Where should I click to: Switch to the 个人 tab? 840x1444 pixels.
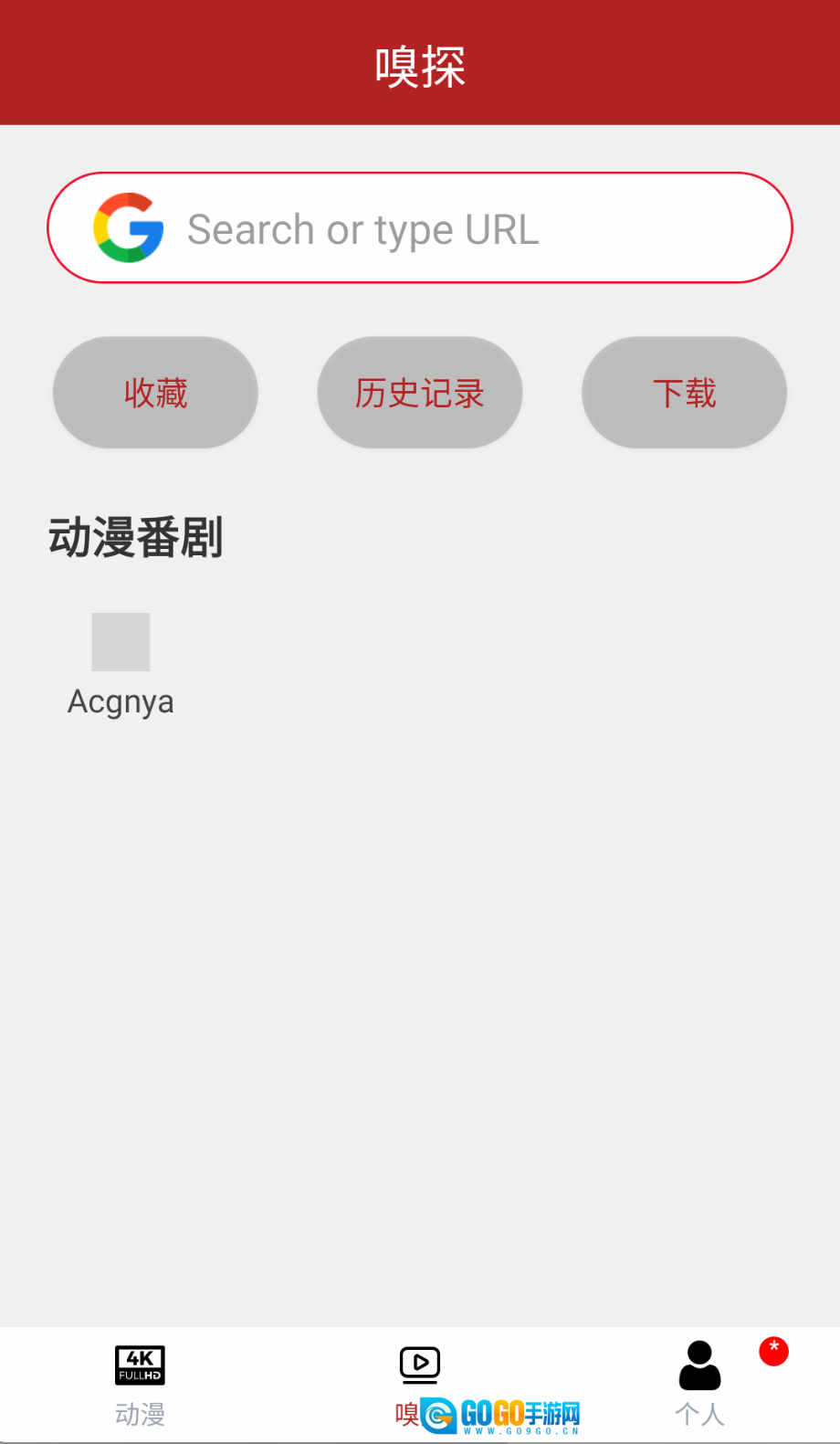point(698,1384)
